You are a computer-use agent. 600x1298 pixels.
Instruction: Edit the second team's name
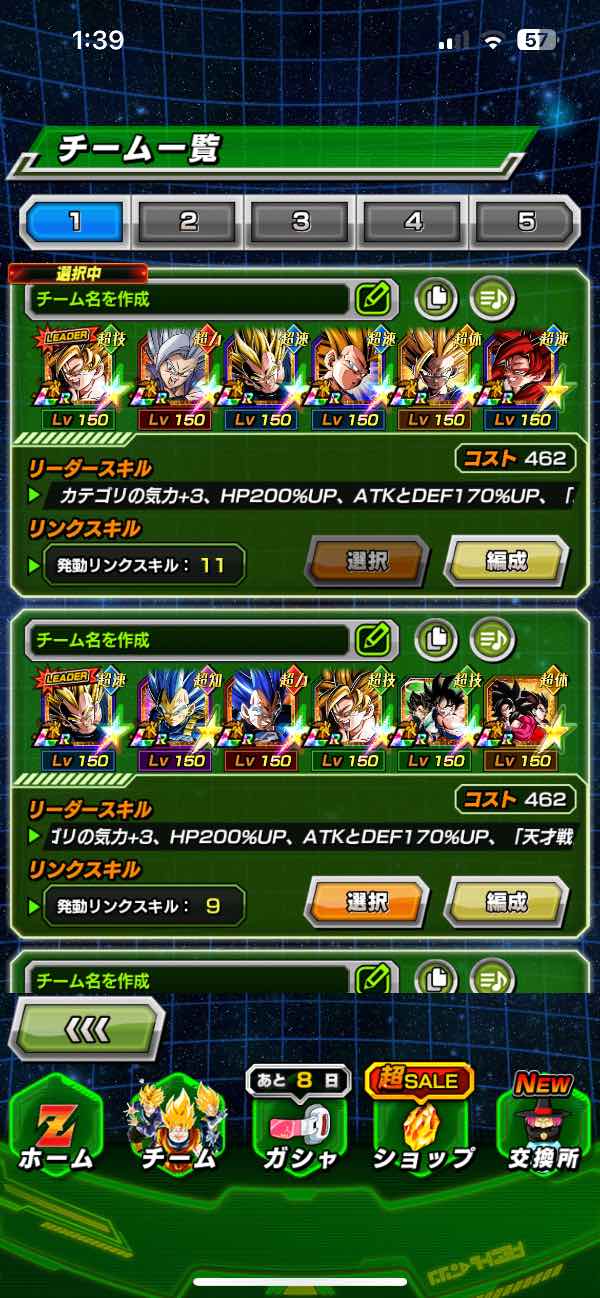tap(372, 638)
